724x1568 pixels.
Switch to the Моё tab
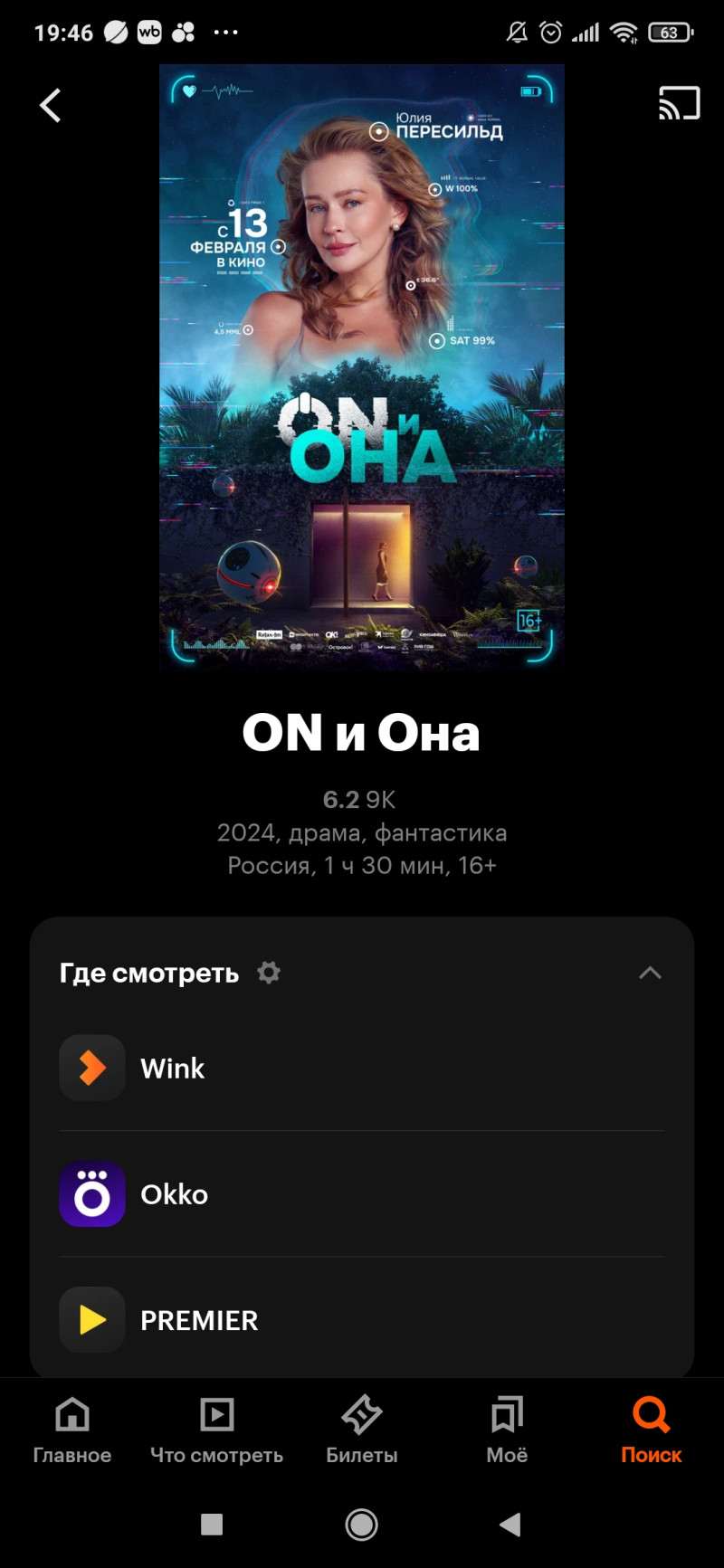point(507,1430)
